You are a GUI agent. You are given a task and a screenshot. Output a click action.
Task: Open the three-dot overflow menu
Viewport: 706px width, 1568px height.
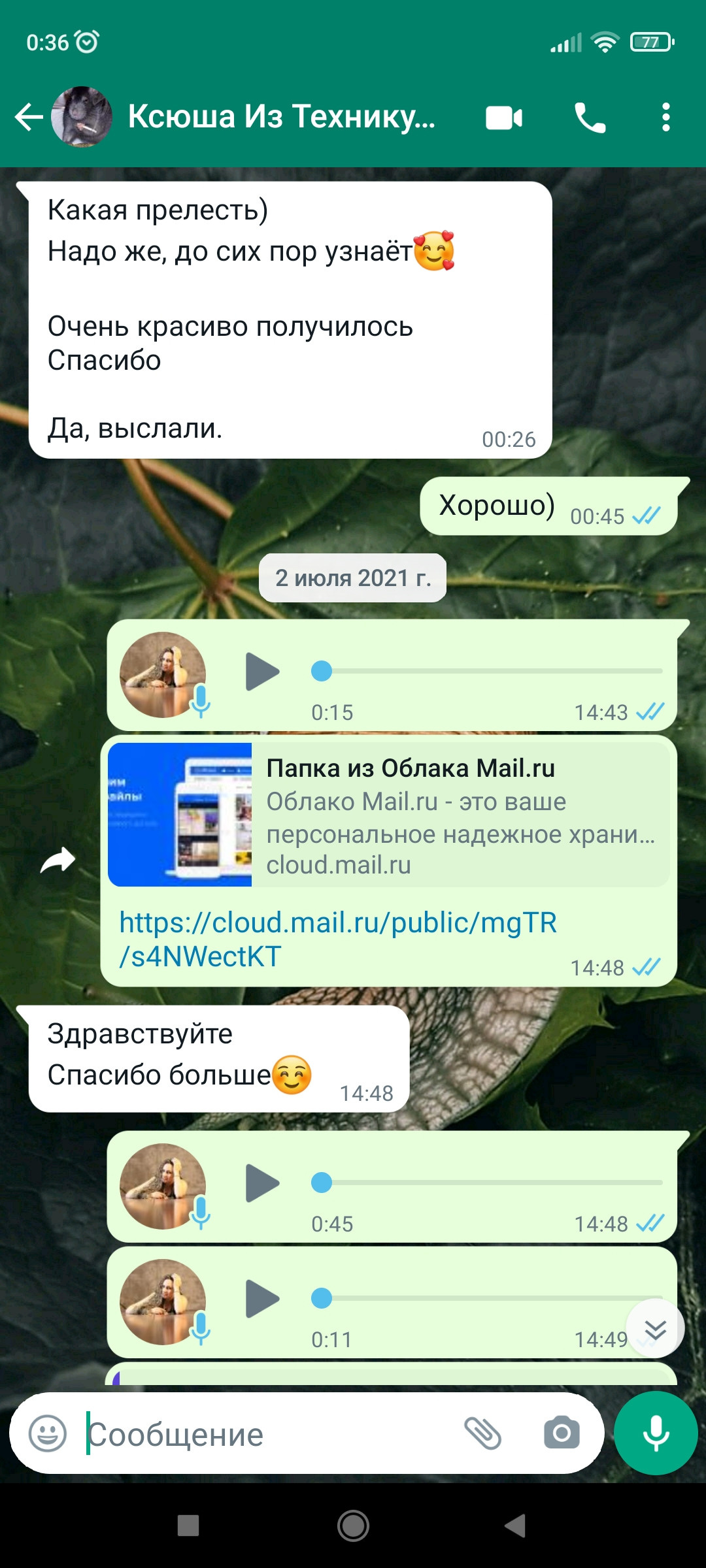[665, 118]
